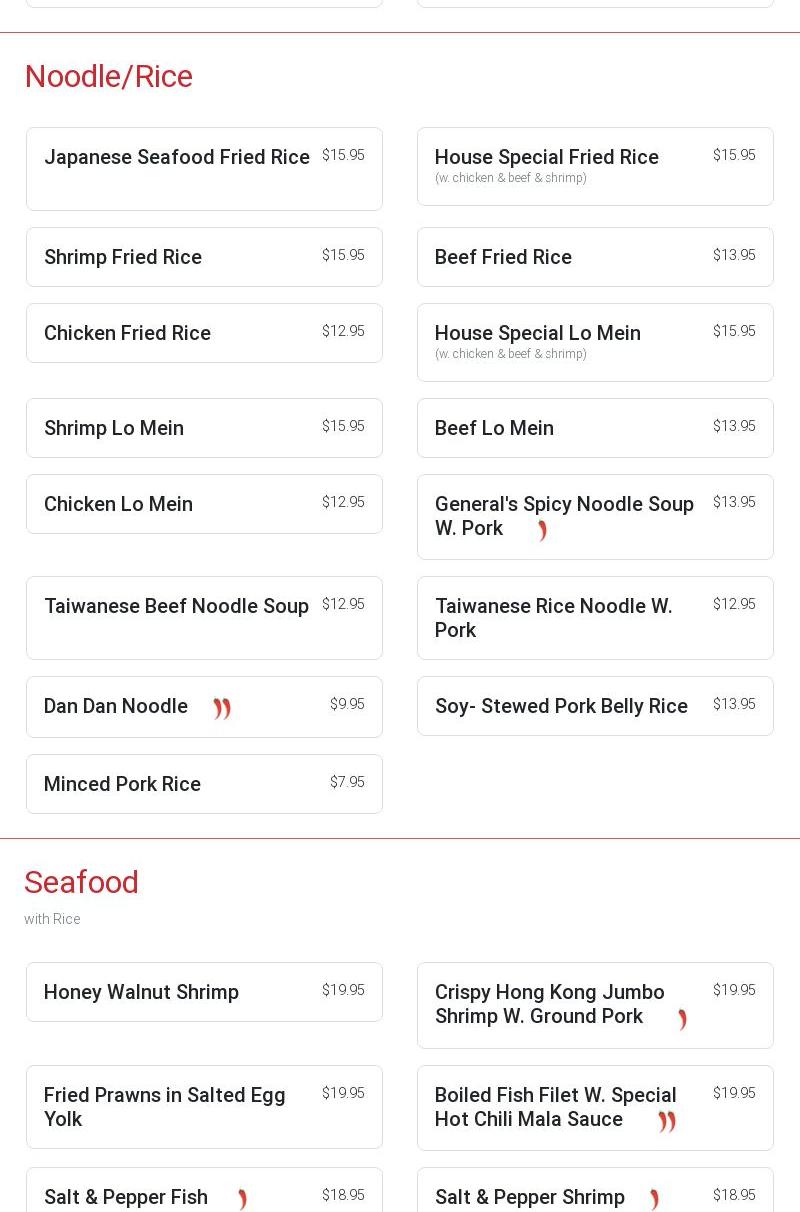Image resolution: width=800 pixels, height=1212 pixels.
Task: Choose Honey Walnut Shrimp
Action: coord(204,992)
